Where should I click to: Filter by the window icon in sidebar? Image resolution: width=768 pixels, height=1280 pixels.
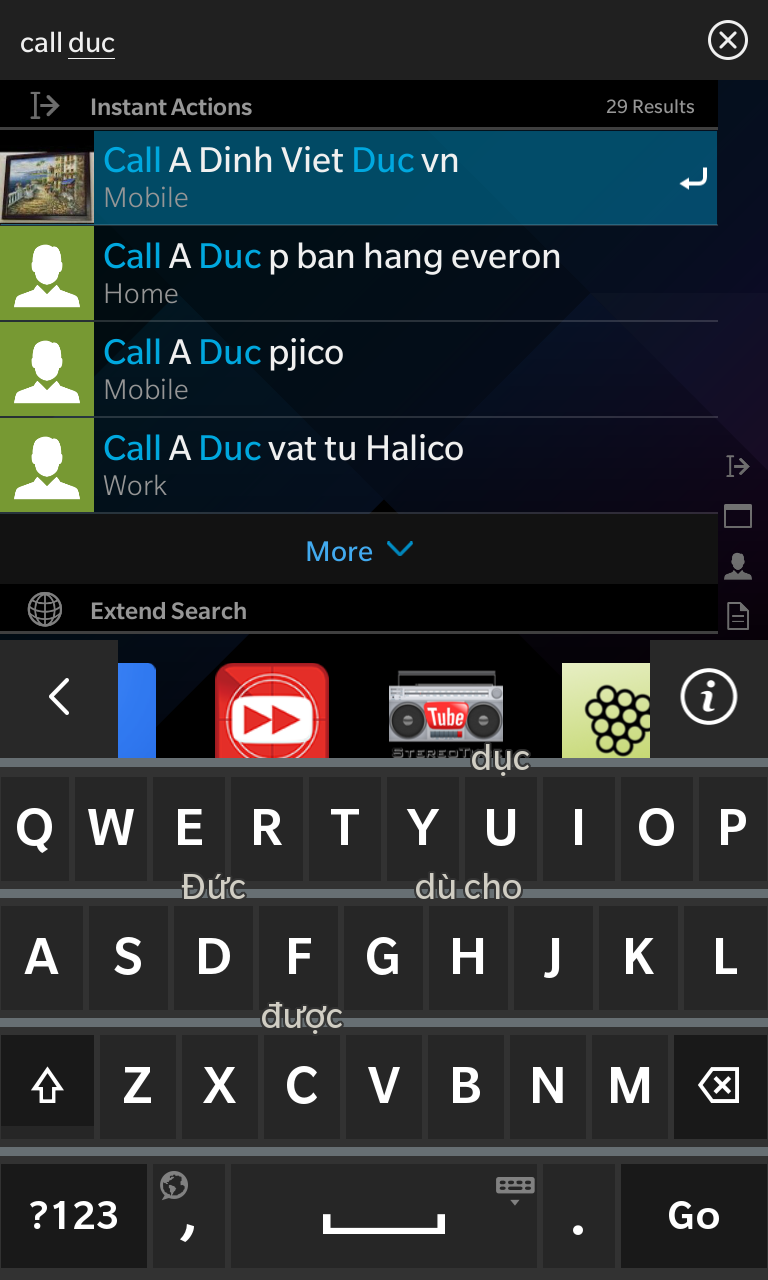[738, 516]
